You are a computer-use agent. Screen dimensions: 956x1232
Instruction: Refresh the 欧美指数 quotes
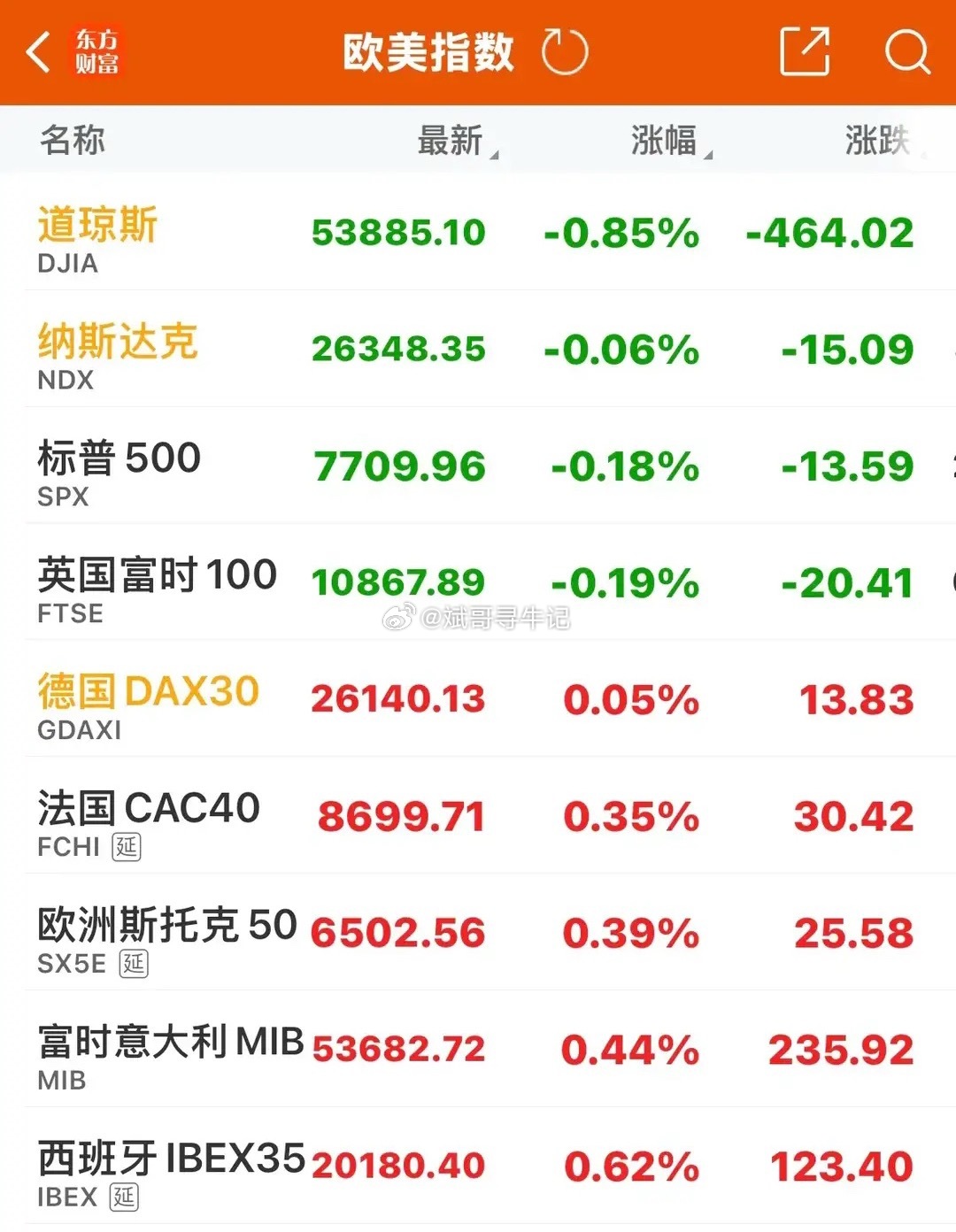pyautogui.click(x=565, y=52)
